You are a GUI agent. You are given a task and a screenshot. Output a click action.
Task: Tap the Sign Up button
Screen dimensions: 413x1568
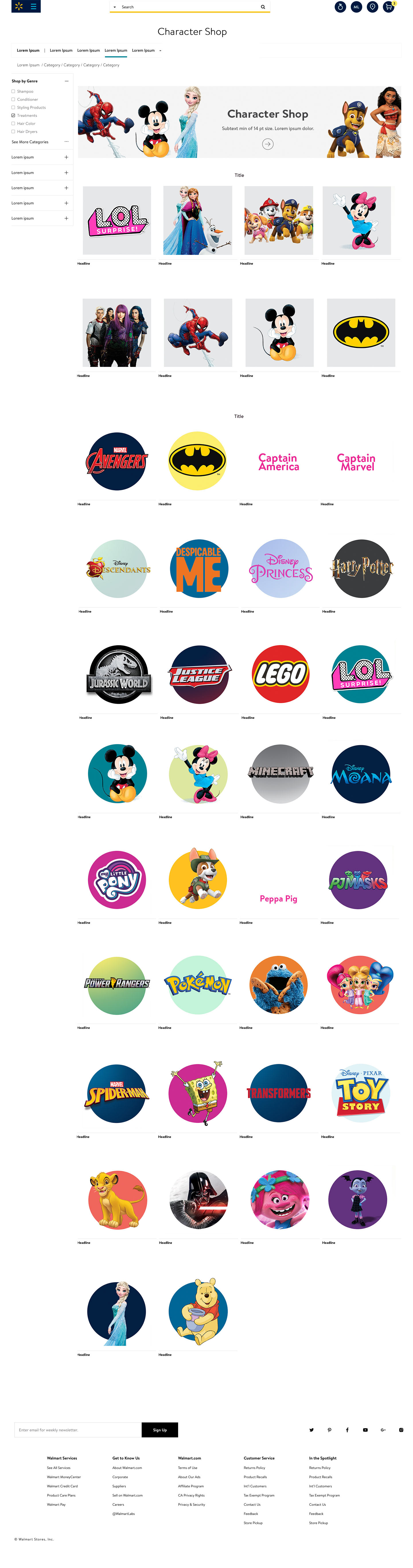[x=160, y=1430]
